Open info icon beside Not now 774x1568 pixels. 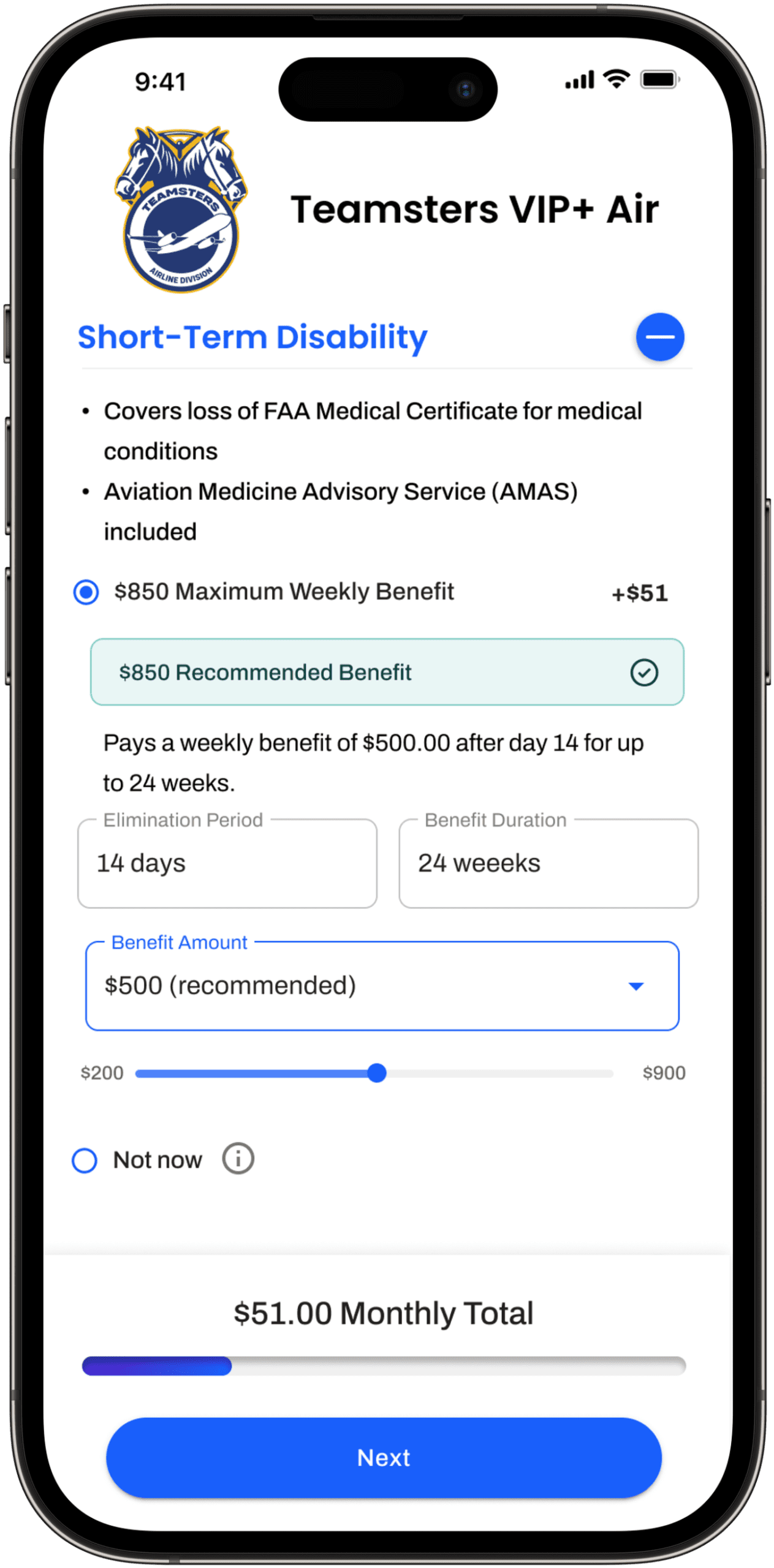pos(238,1159)
